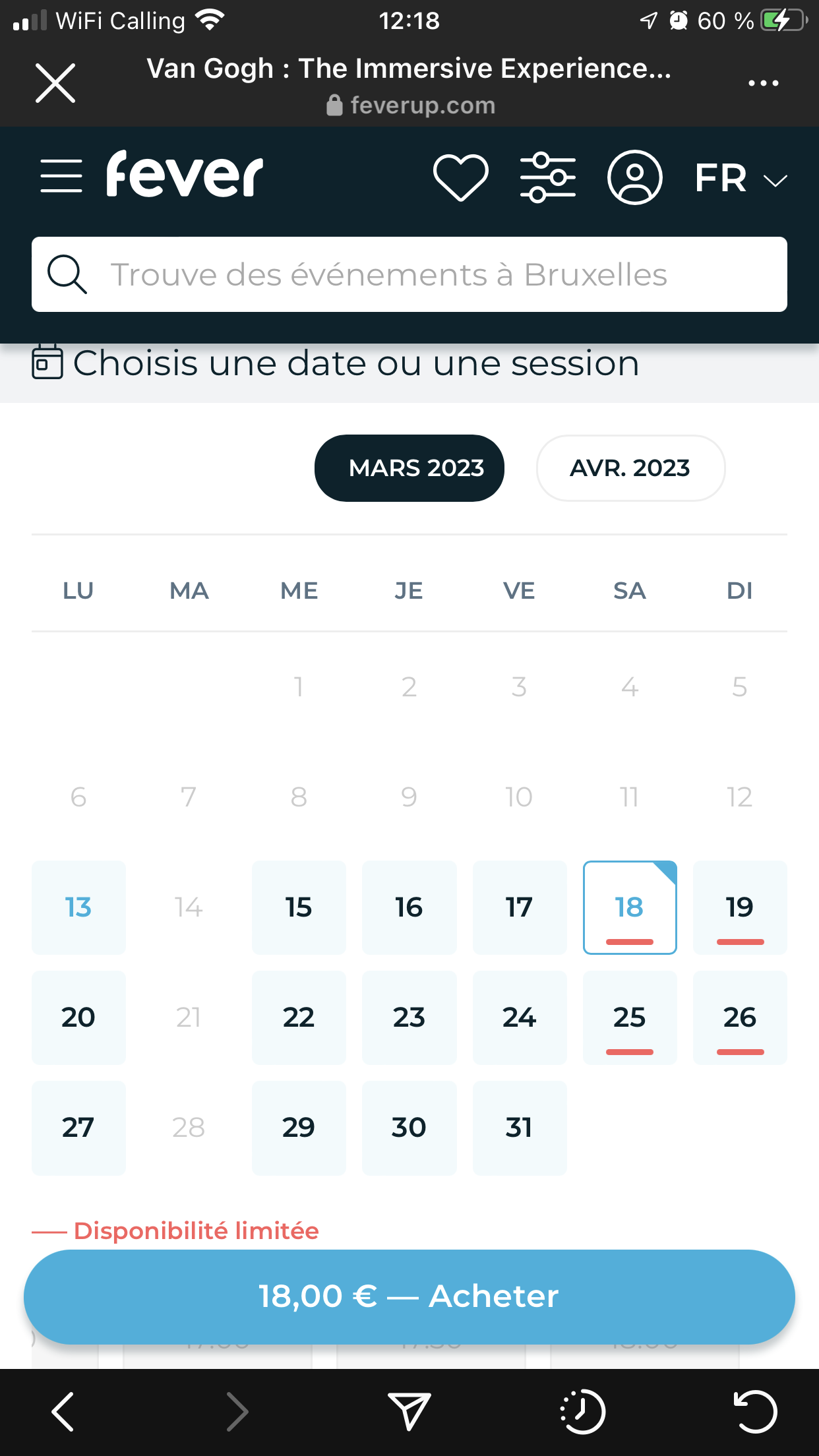This screenshot has height=1456, width=819.
Task: Close the in-app browser
Action: tap(55, 83)
